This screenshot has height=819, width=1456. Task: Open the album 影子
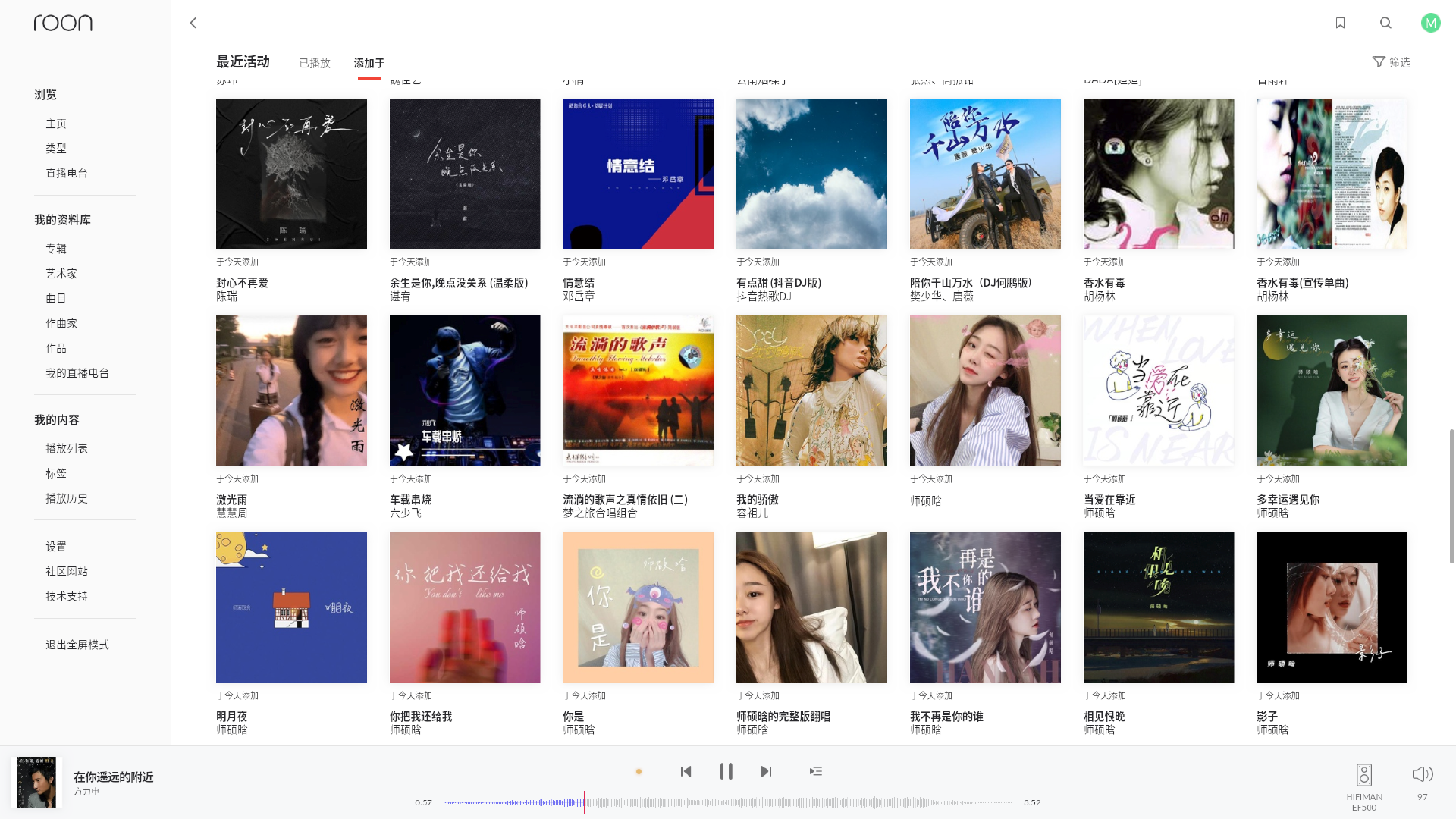coord(1332,607)
